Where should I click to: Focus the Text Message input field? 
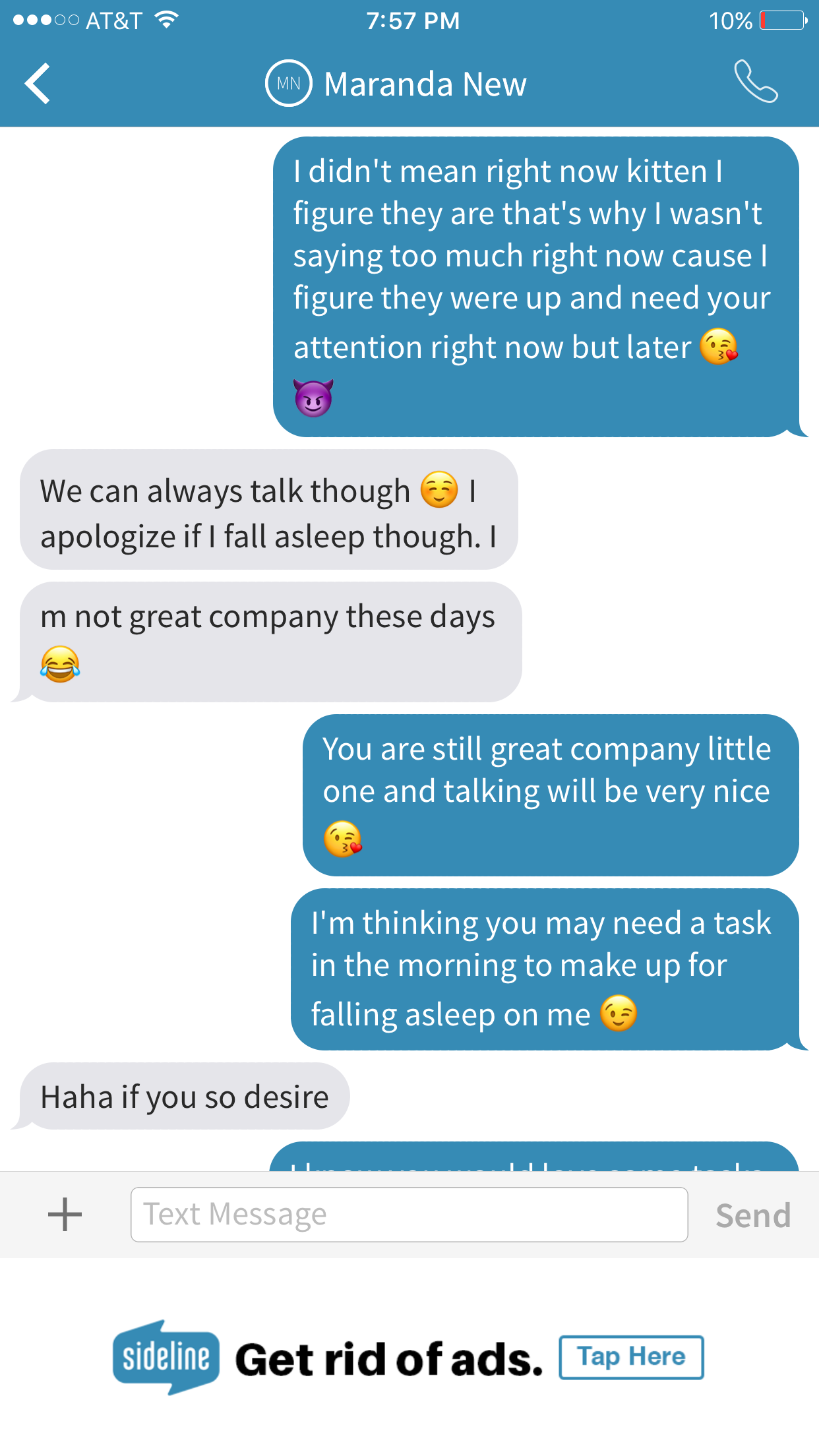click(409, 1215)
